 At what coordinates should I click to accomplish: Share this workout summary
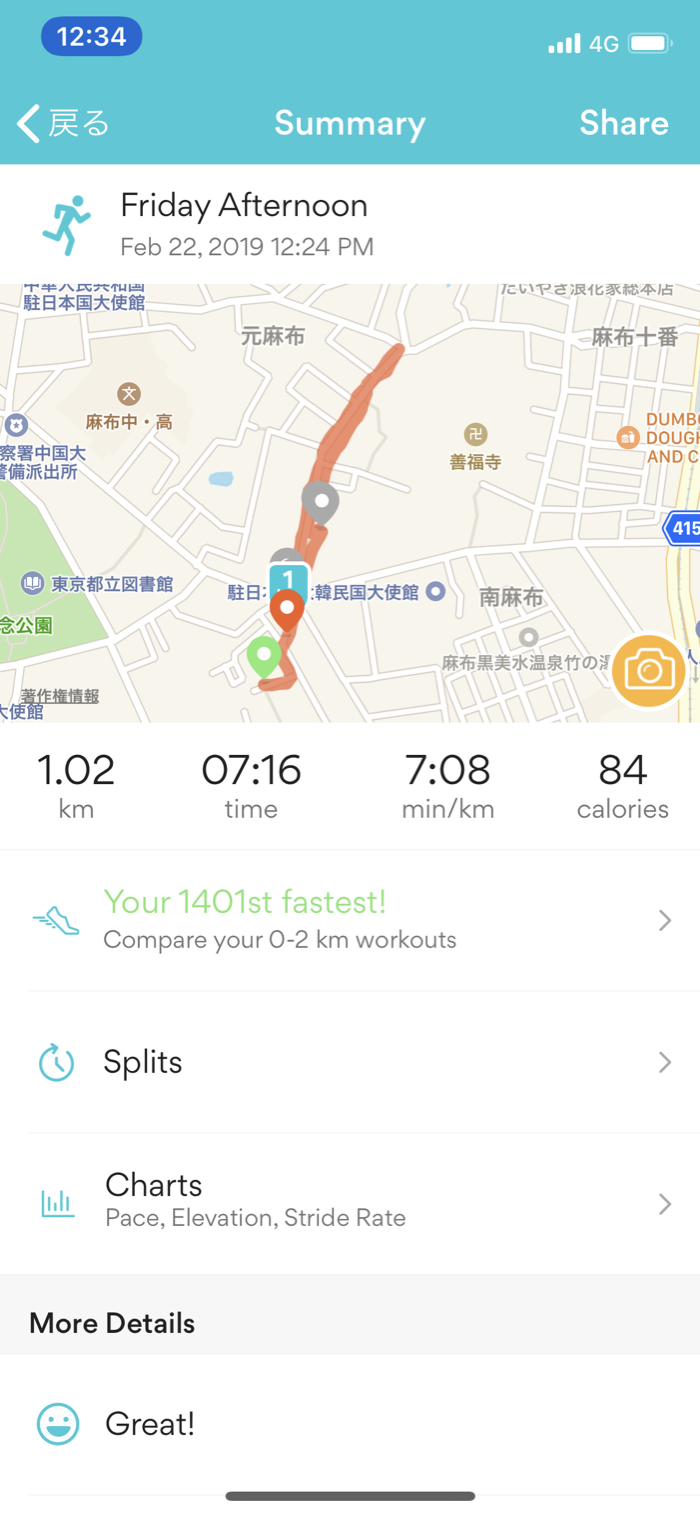(623, 123)
